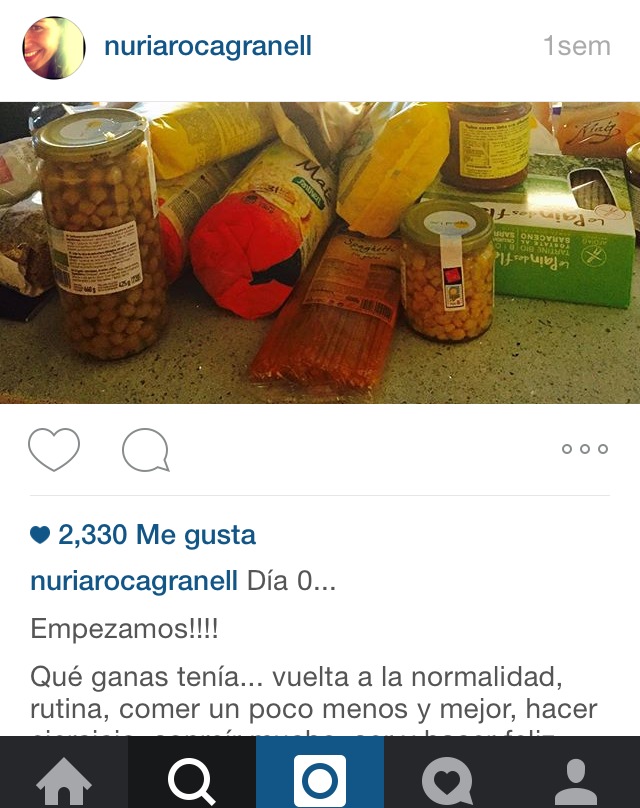Switch to the Home feed tab
The width and height of the screenshot is (640, 808).
pos(64,780)
